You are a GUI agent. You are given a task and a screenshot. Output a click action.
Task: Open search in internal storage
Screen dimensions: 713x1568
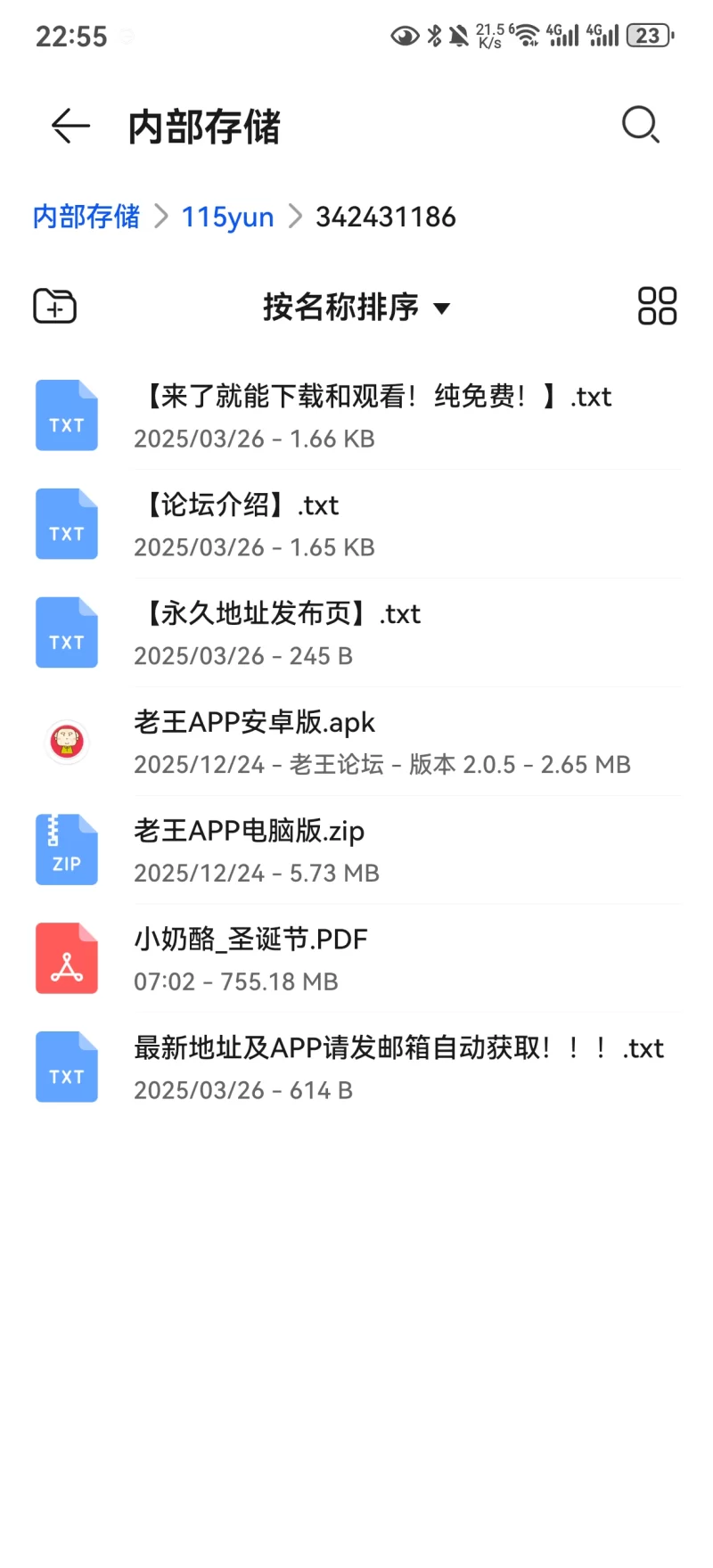pyautogui.click(x=640, y=126)
